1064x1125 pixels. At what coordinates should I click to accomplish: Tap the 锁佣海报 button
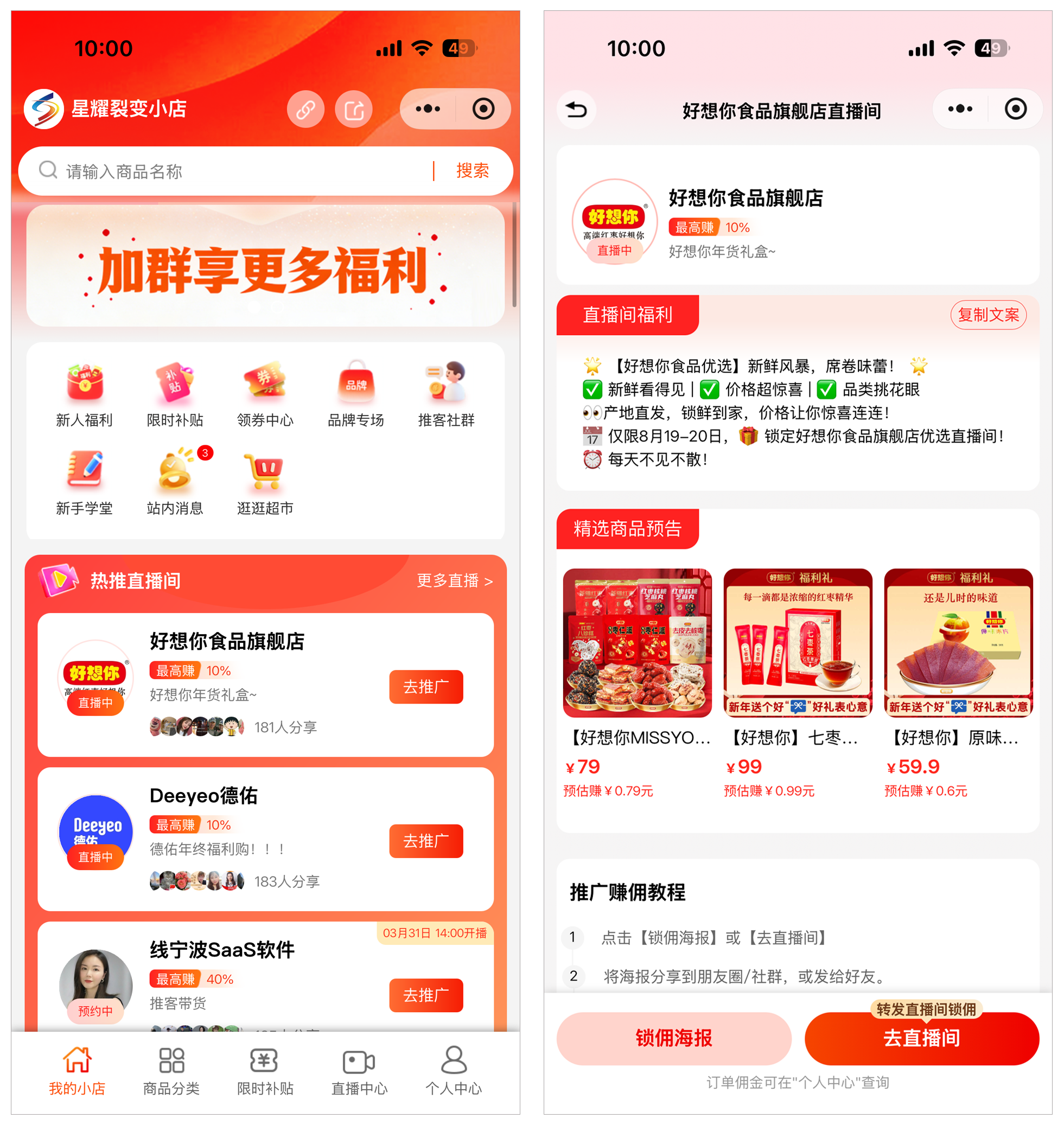pos(674,1038)
